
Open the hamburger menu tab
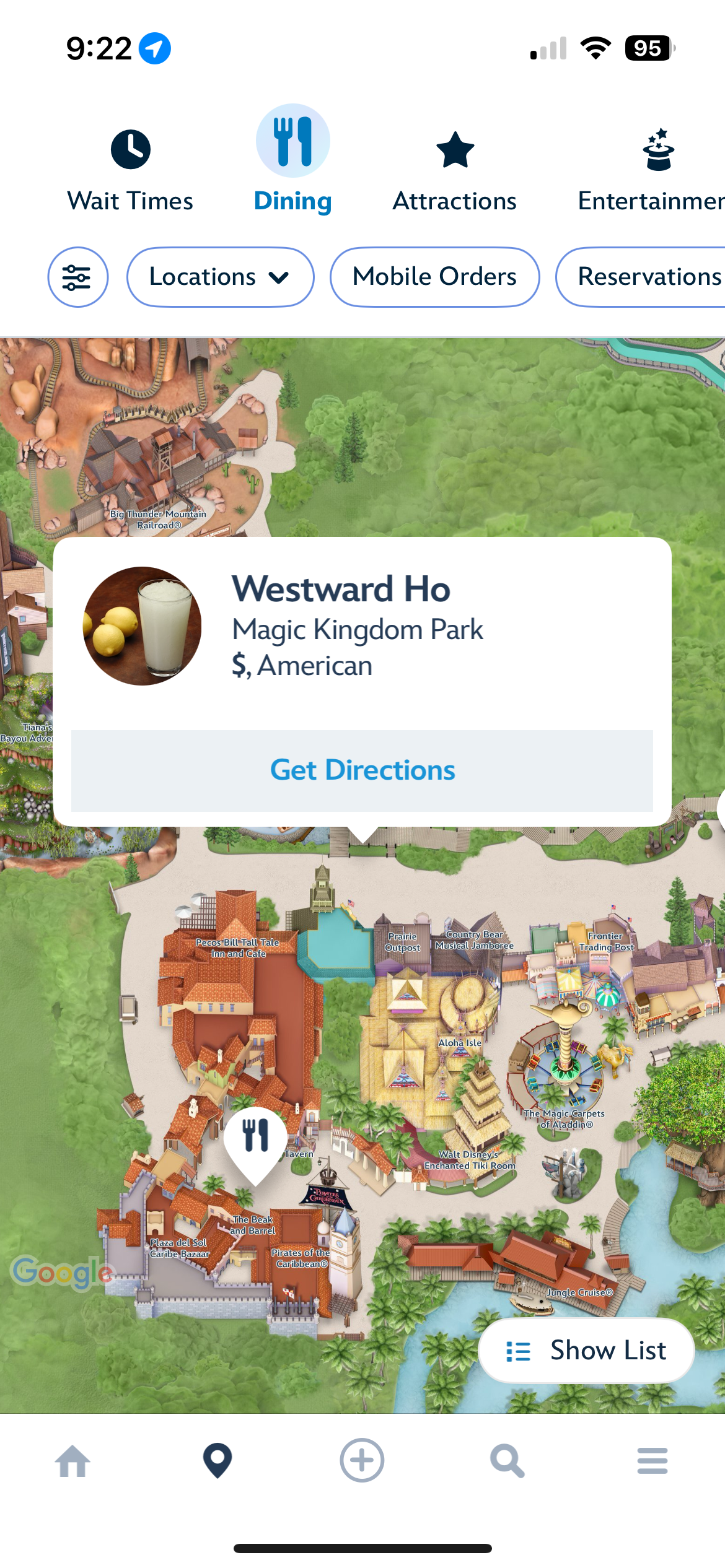pos(652,1461)
